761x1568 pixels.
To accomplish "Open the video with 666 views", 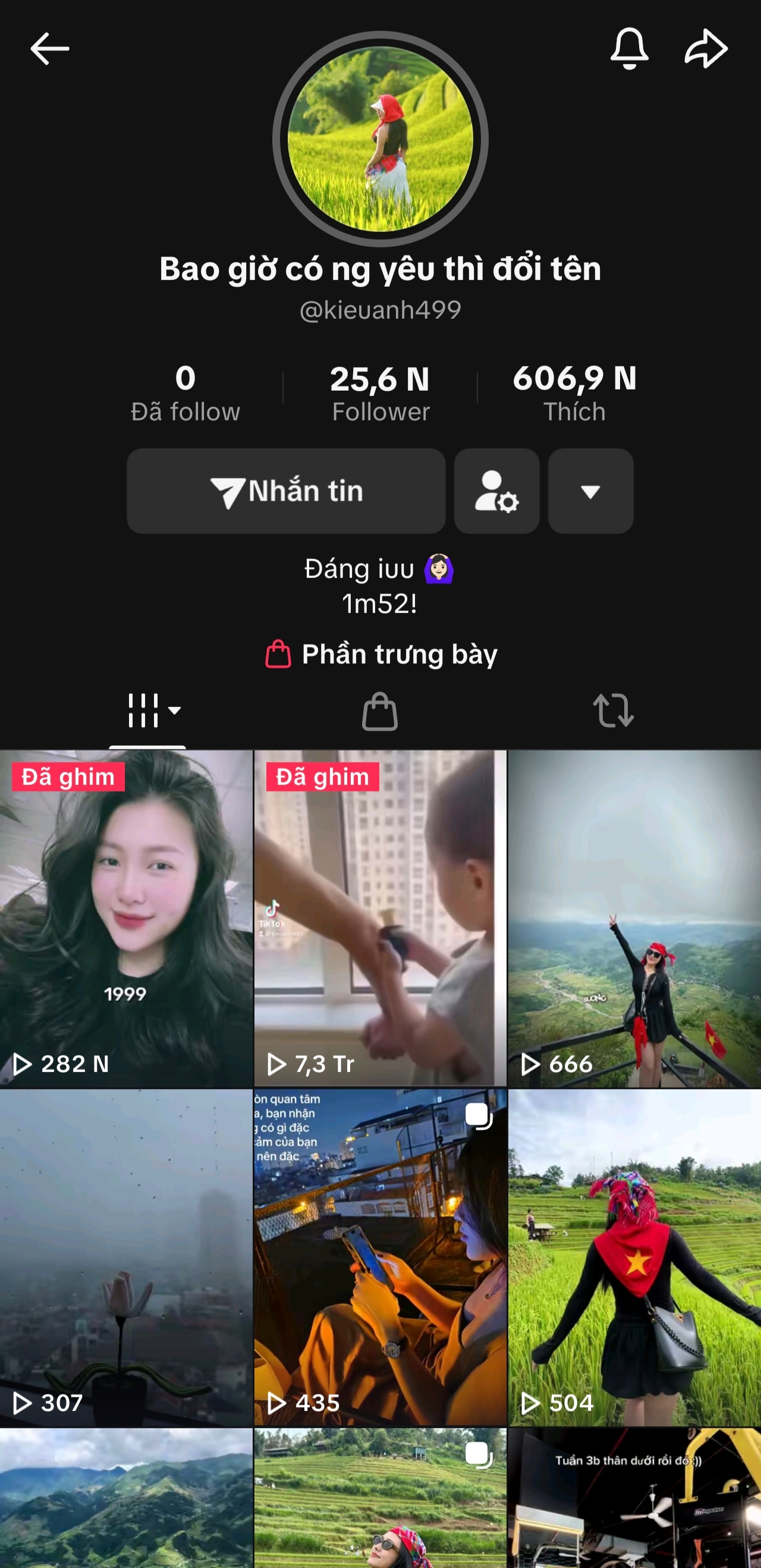I will [x=634, y=919].
